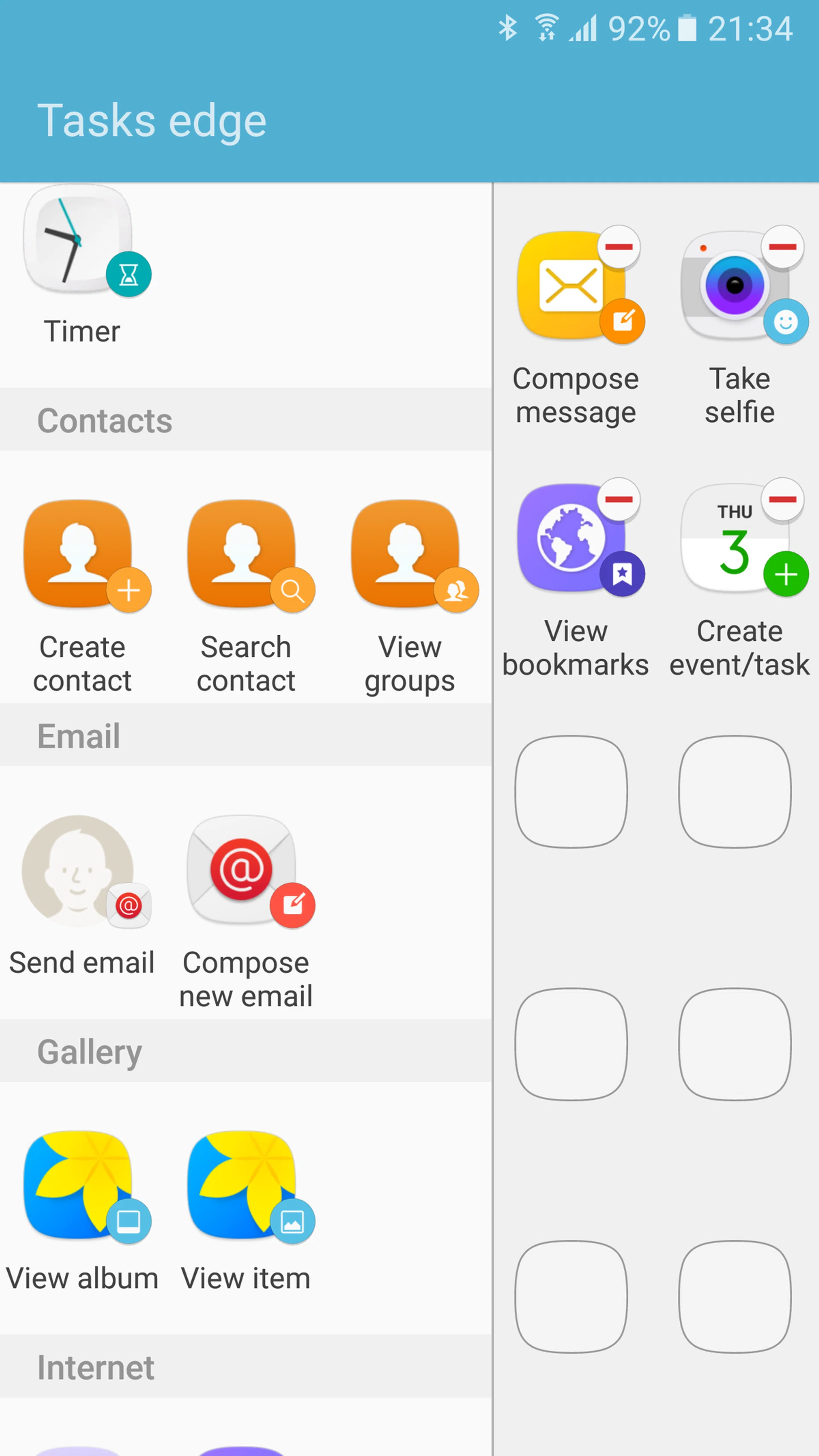The image size is (819, 1456).
Task: Expand the Internet section header
Action: (x=95, y=1367)
